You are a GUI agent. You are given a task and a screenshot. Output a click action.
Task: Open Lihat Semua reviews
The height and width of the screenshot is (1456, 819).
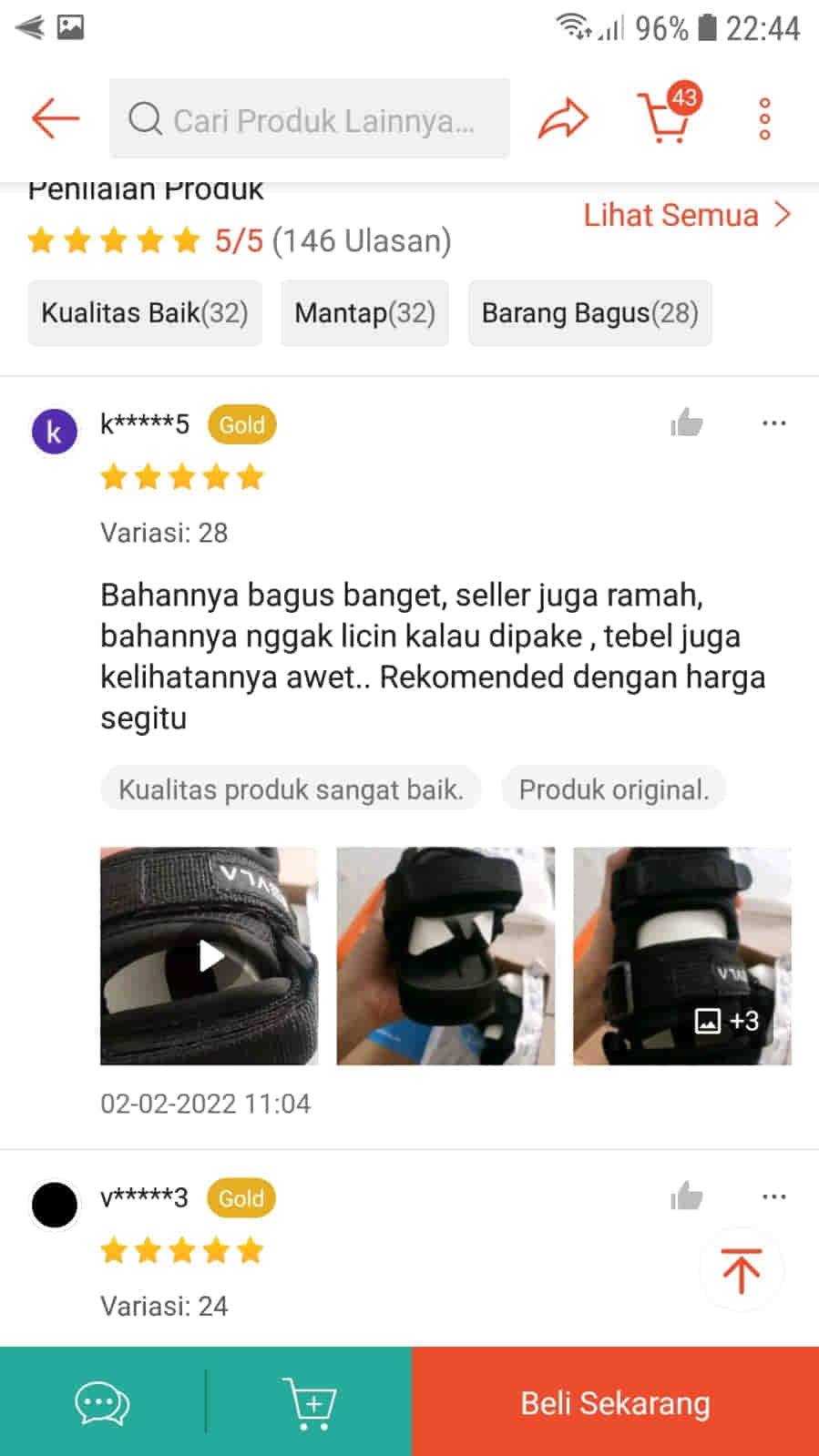coord(688,216)
